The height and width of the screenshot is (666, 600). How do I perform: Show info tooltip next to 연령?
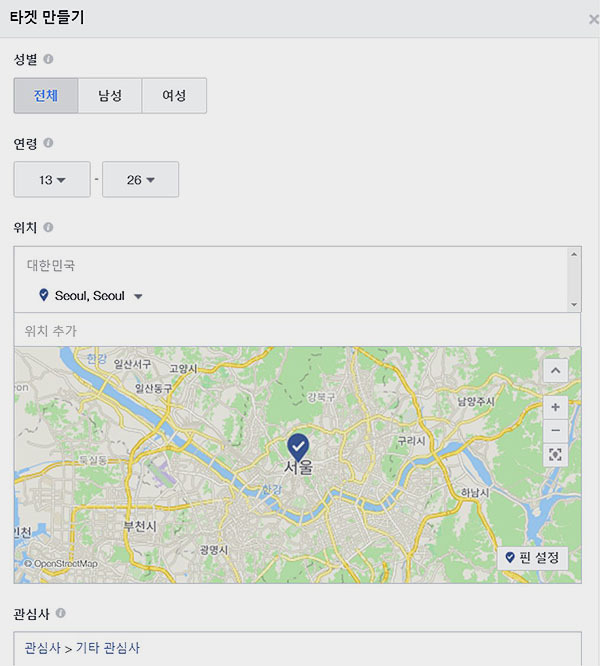(48, 143)
